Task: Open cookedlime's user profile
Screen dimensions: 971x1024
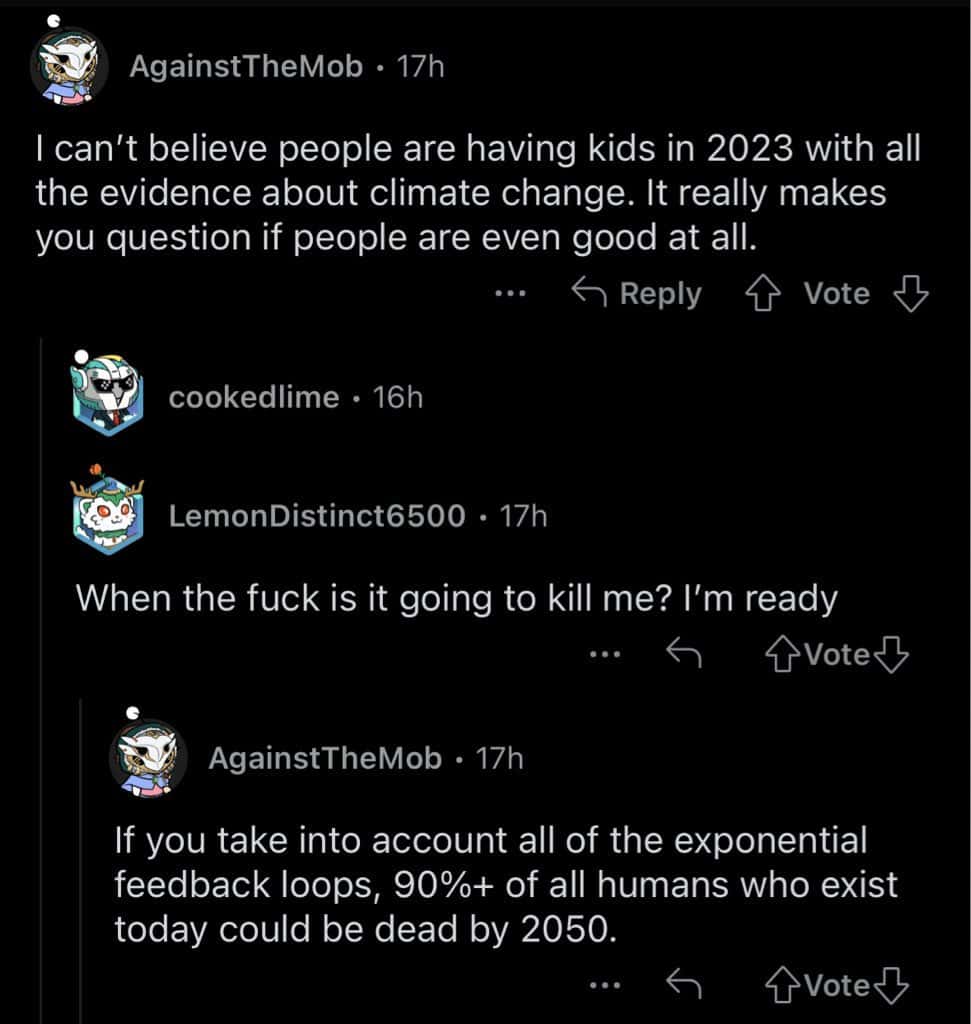Action: tap(254, 397)
